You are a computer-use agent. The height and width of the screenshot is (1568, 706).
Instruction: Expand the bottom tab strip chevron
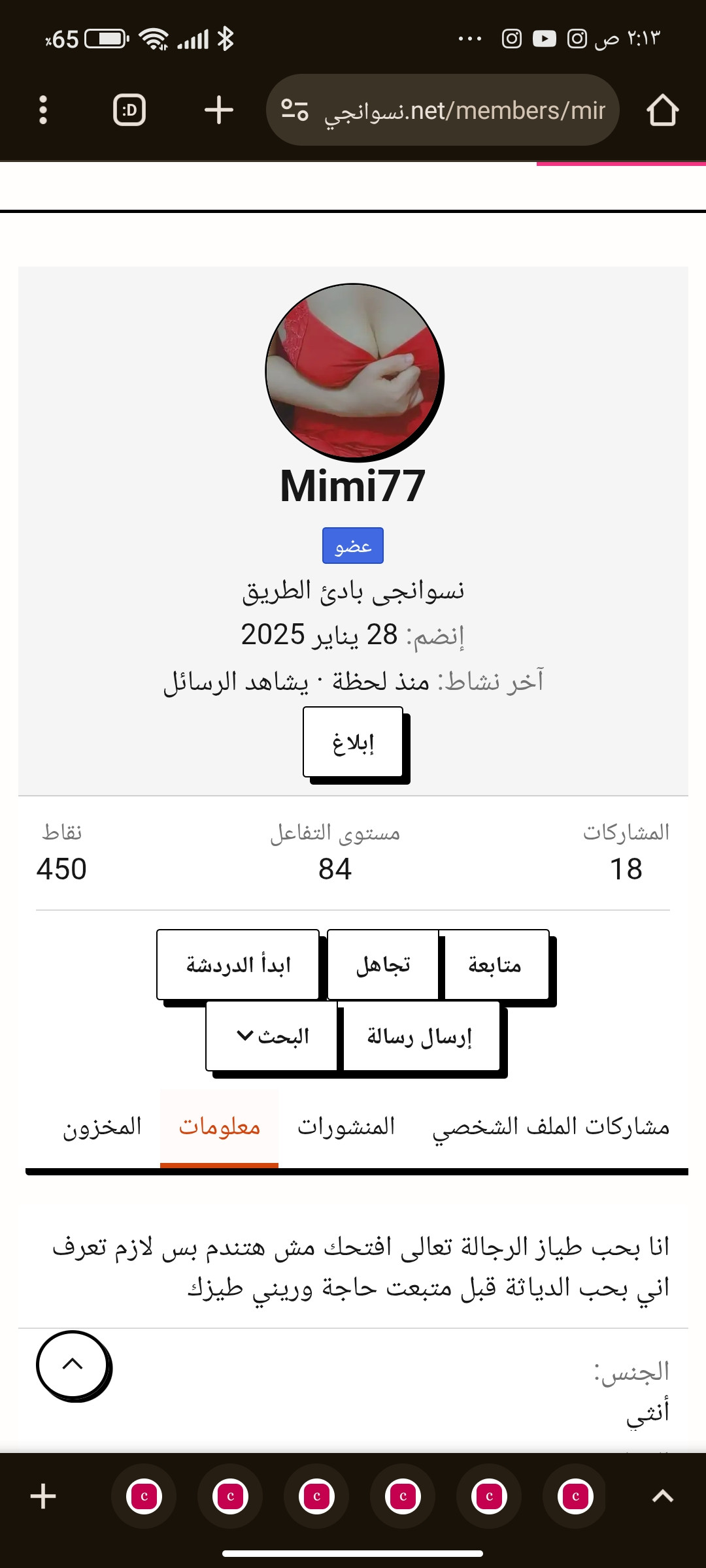[663, 1496]
